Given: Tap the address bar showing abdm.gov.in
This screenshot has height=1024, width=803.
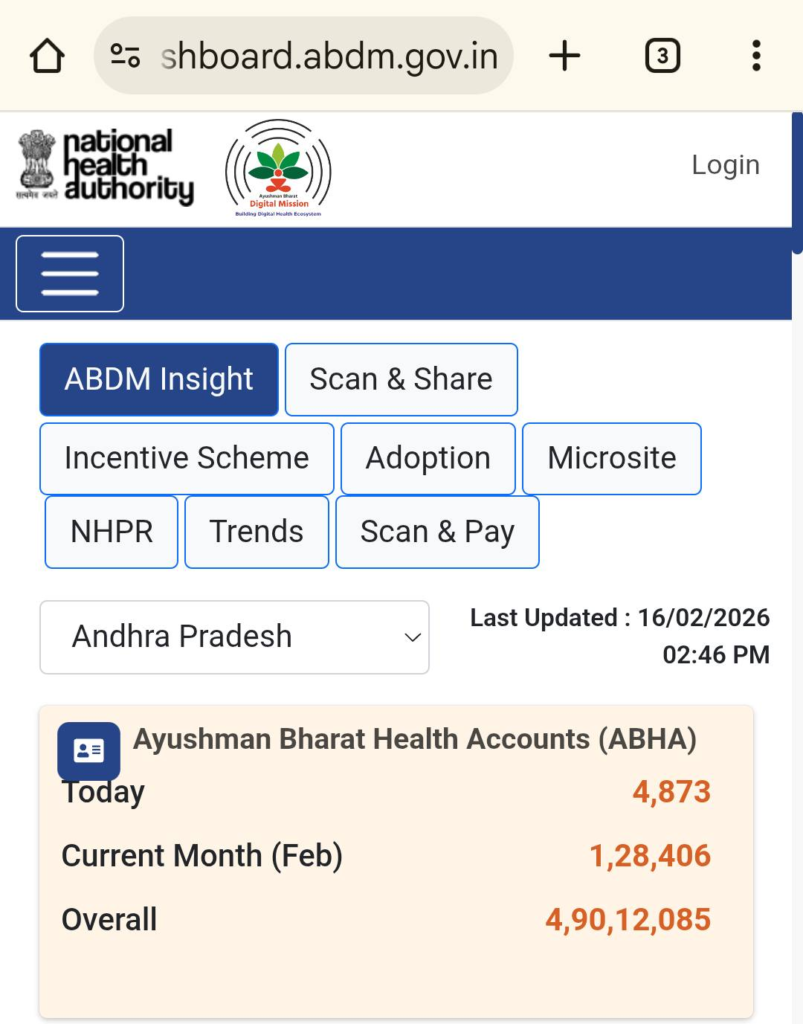Looking at the screenshot, I should [304, 56].
